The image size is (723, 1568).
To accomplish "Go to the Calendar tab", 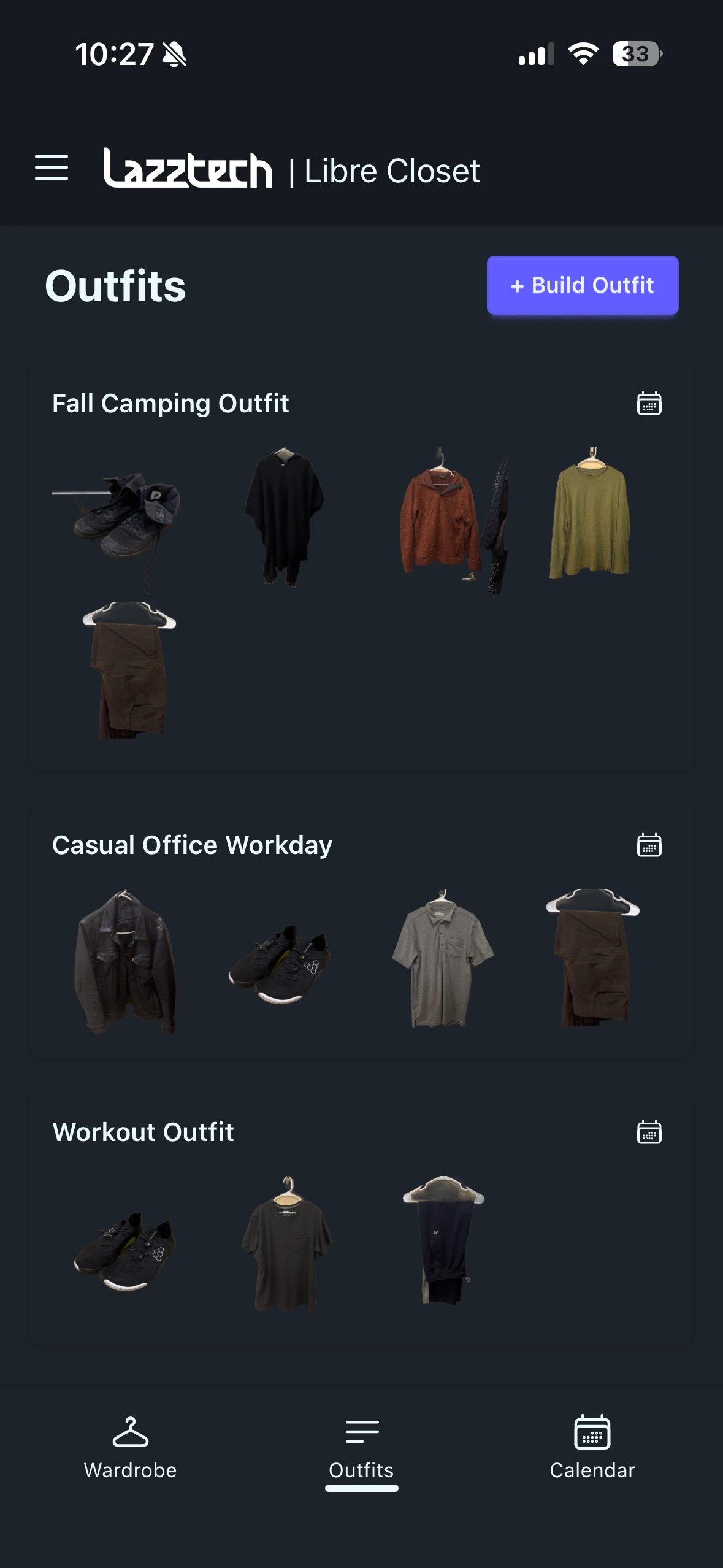I will [x=592, y=1448].
